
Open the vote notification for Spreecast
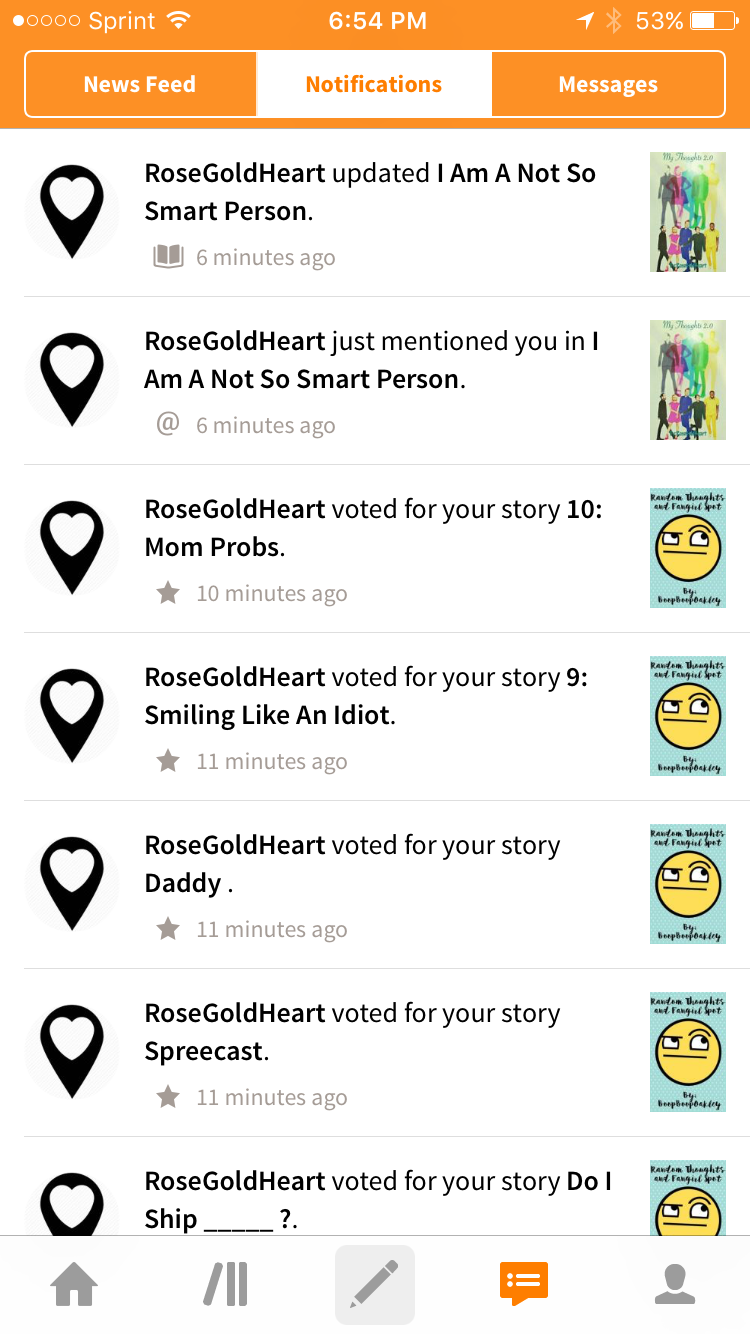pos(375,1053)
